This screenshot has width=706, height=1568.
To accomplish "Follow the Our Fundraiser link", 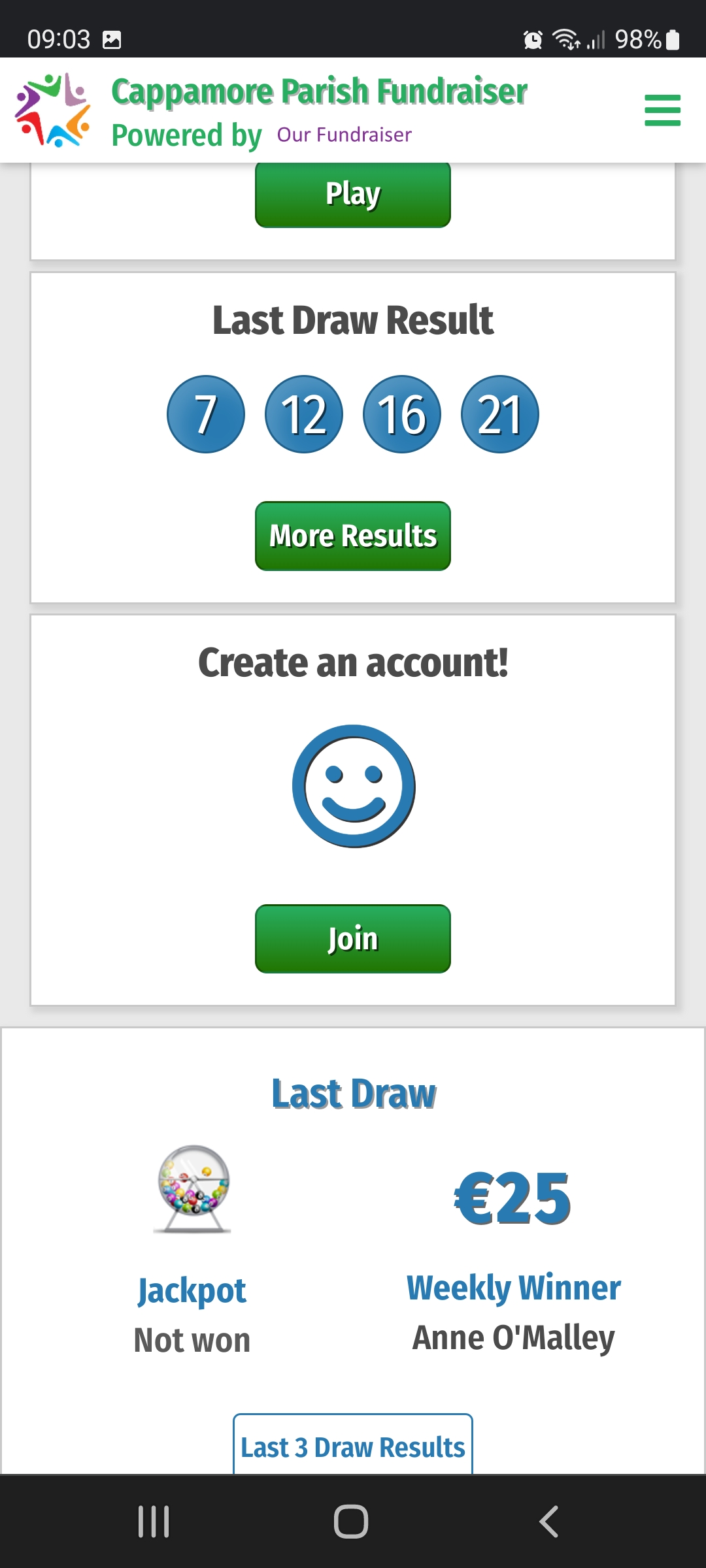I will pos(345,135).
